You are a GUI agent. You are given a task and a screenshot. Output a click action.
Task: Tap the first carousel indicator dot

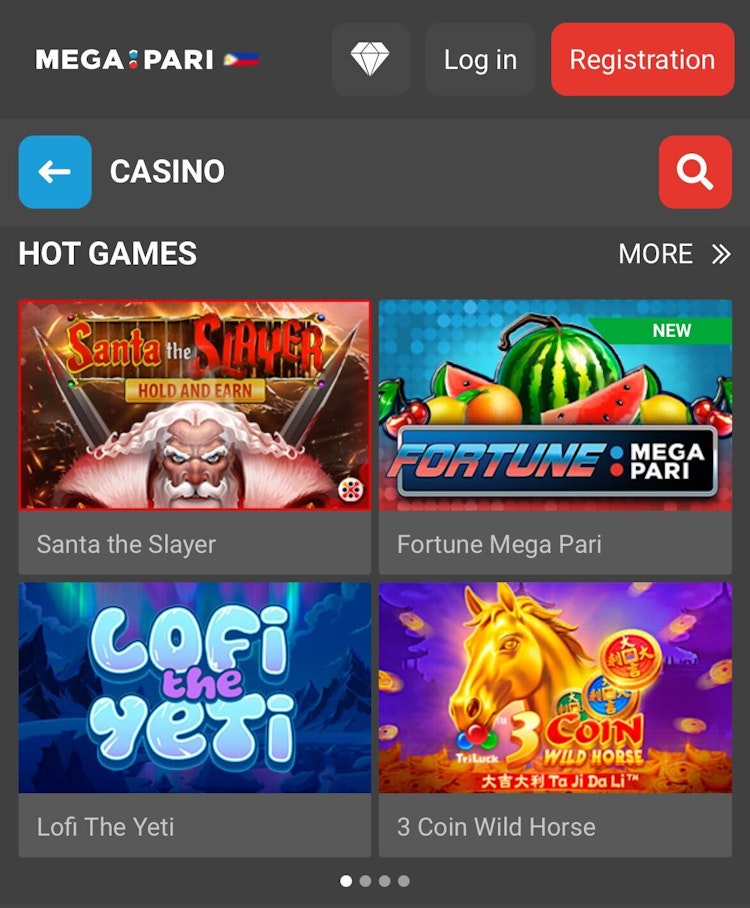click(x=344, y=881)
